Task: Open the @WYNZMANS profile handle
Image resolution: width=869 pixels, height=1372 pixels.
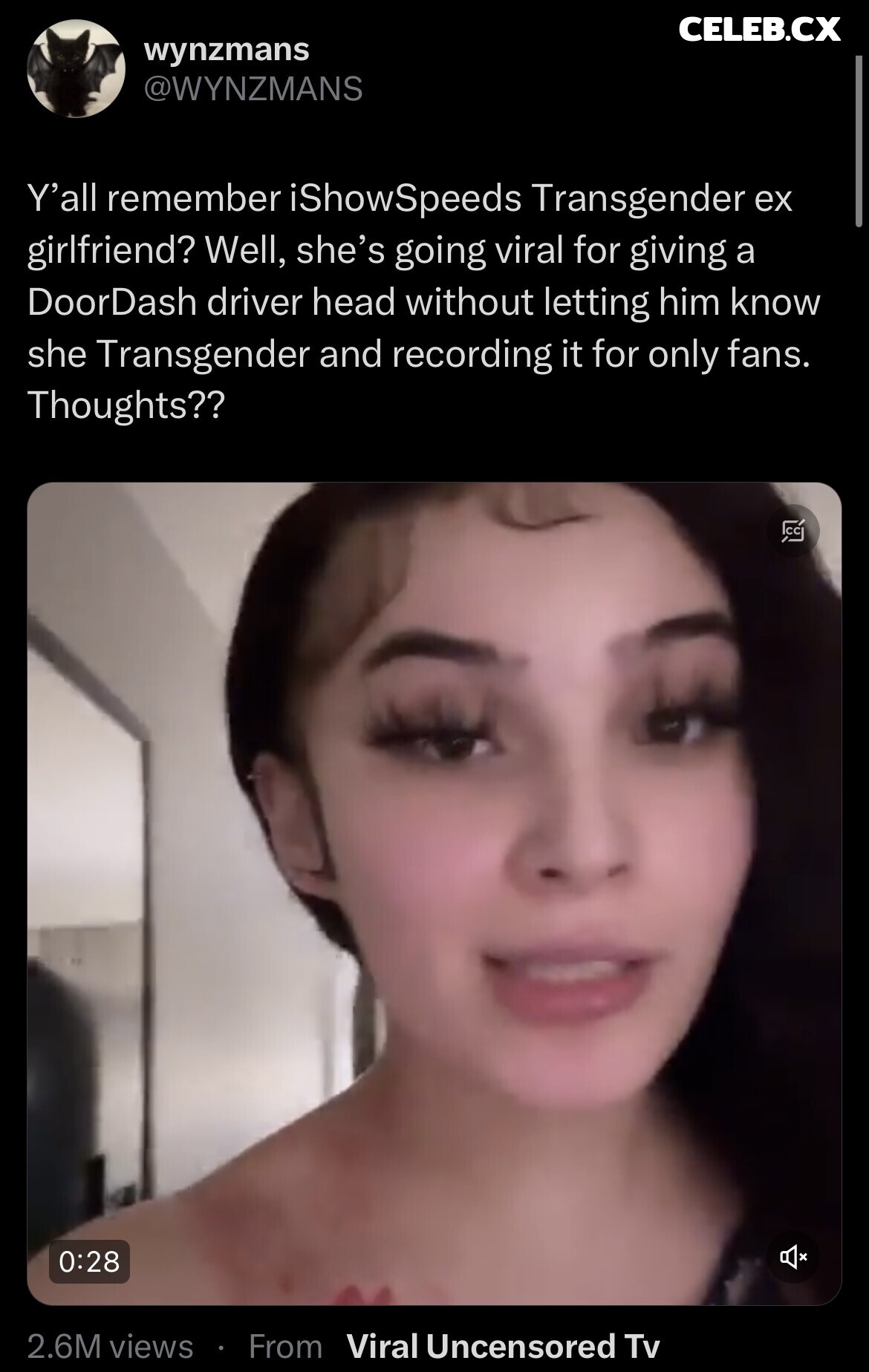Action: coord(253,89)
